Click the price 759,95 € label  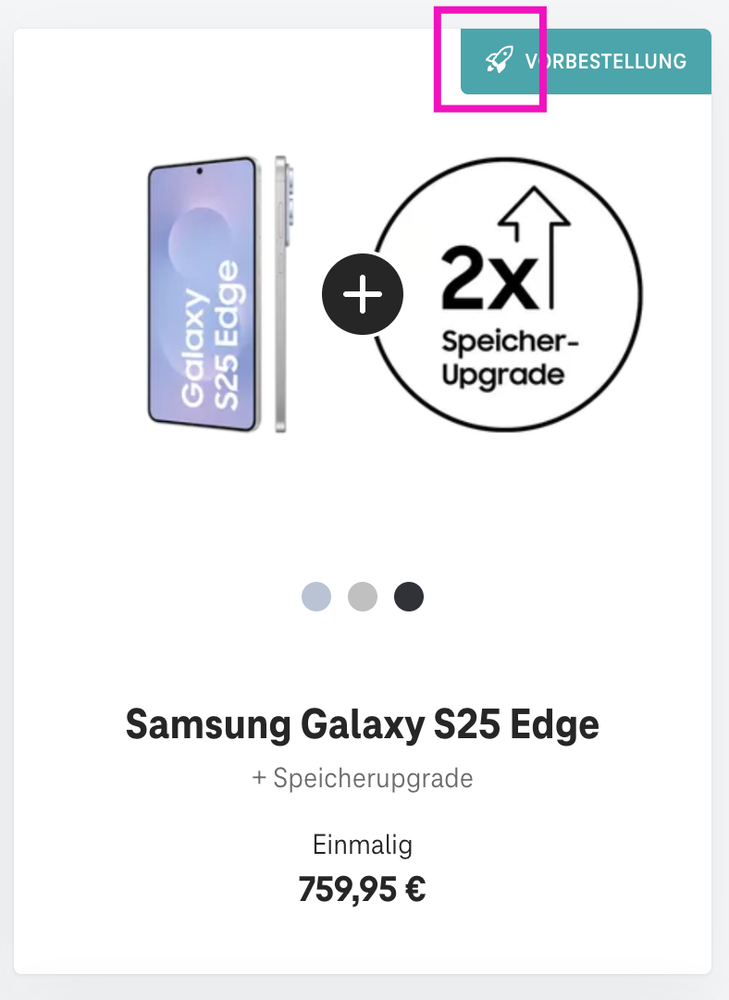[x=363, y=887]
